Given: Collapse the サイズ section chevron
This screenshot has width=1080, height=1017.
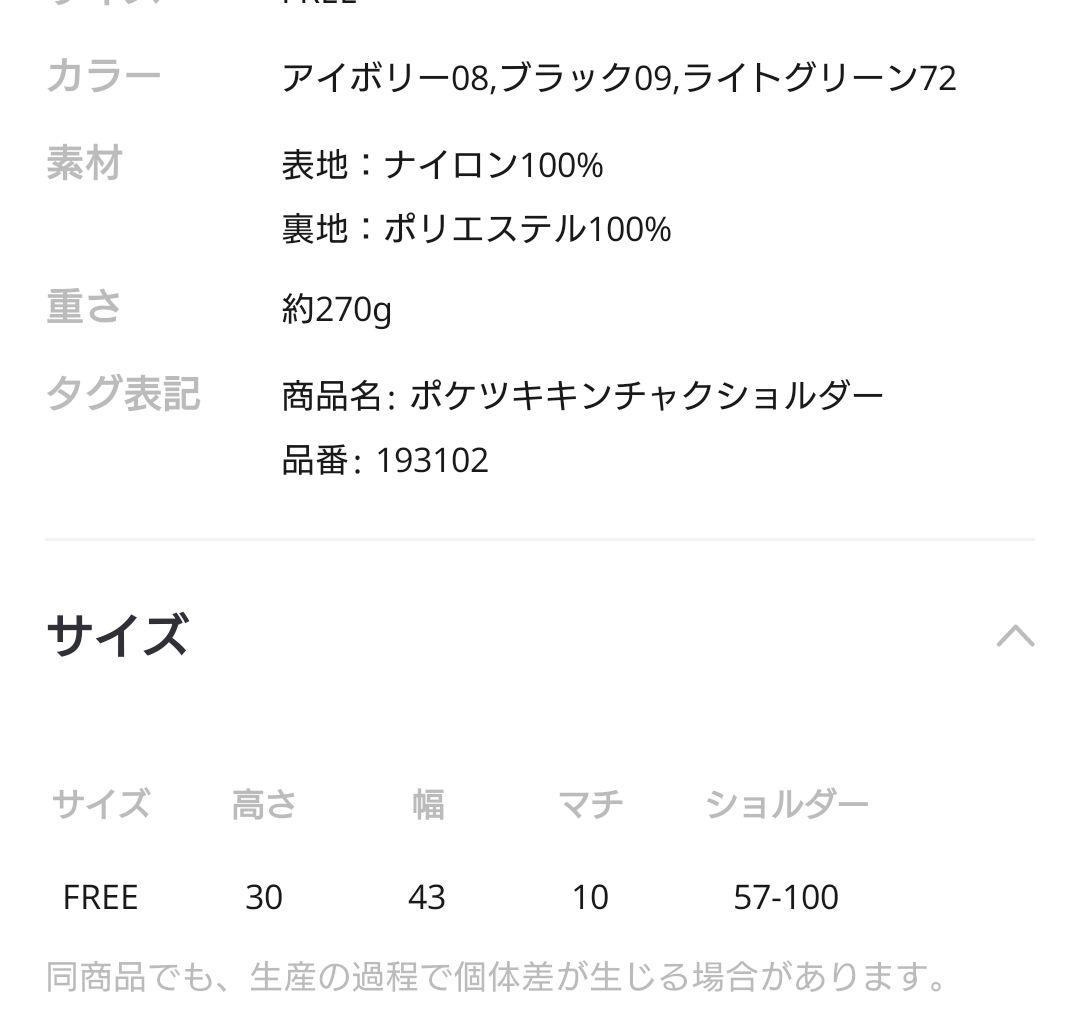Looking at the screenshot, I should 1015,636.
